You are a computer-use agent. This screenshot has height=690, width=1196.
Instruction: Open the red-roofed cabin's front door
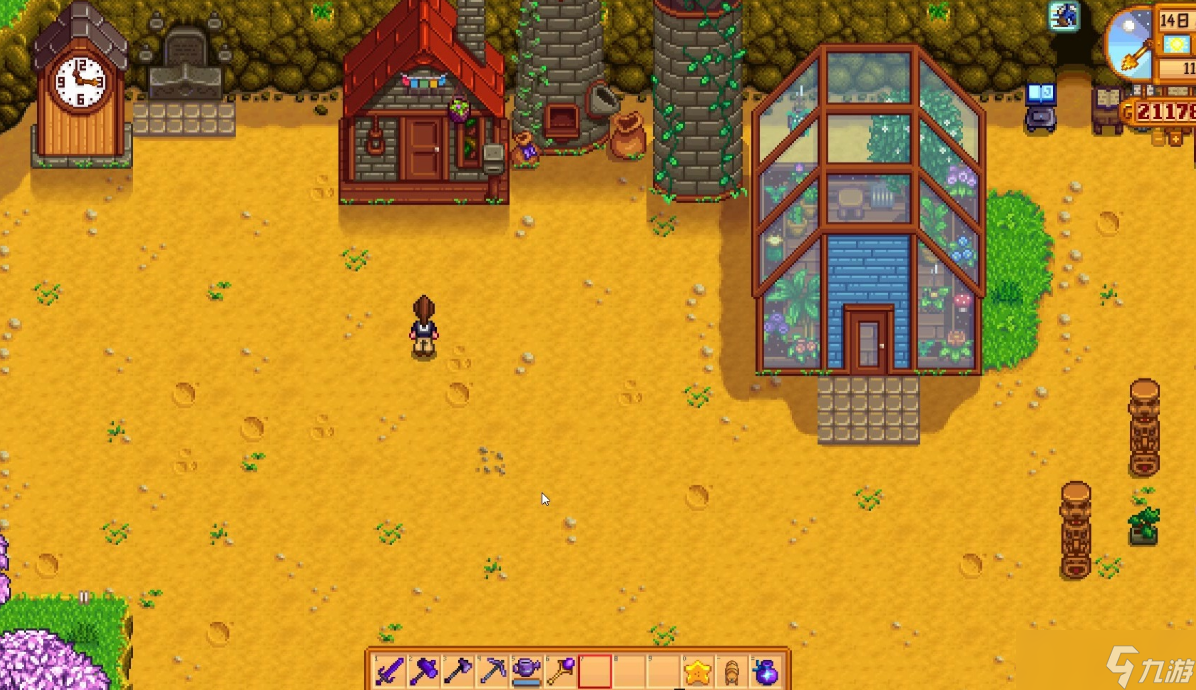coord(423,149)
